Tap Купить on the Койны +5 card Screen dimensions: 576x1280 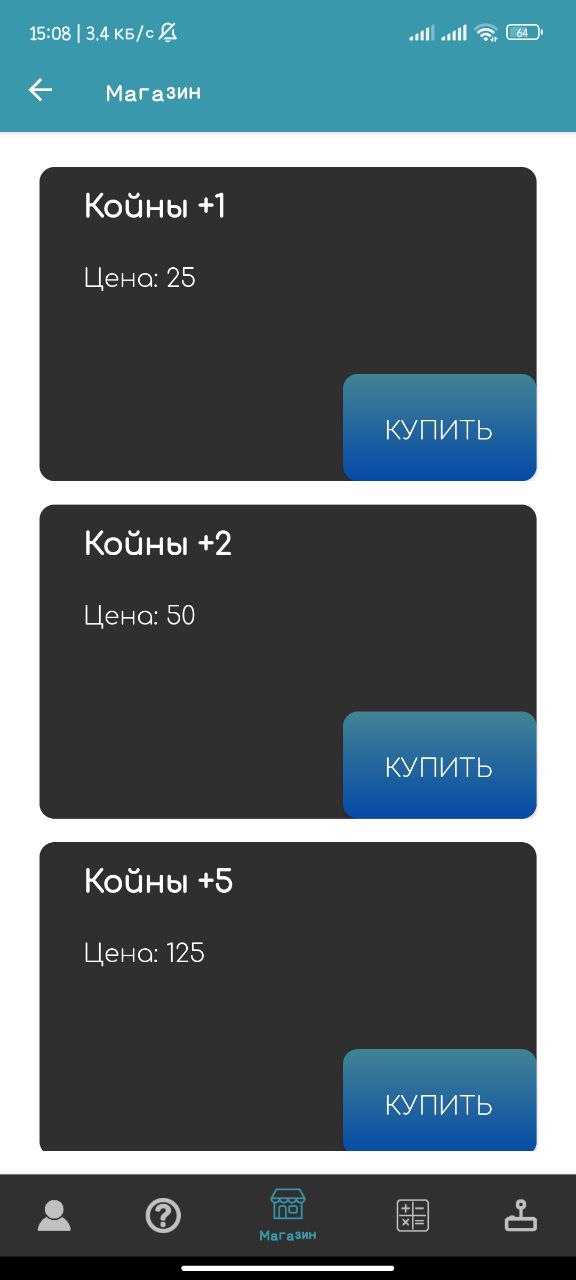(x=440, y=1102)
